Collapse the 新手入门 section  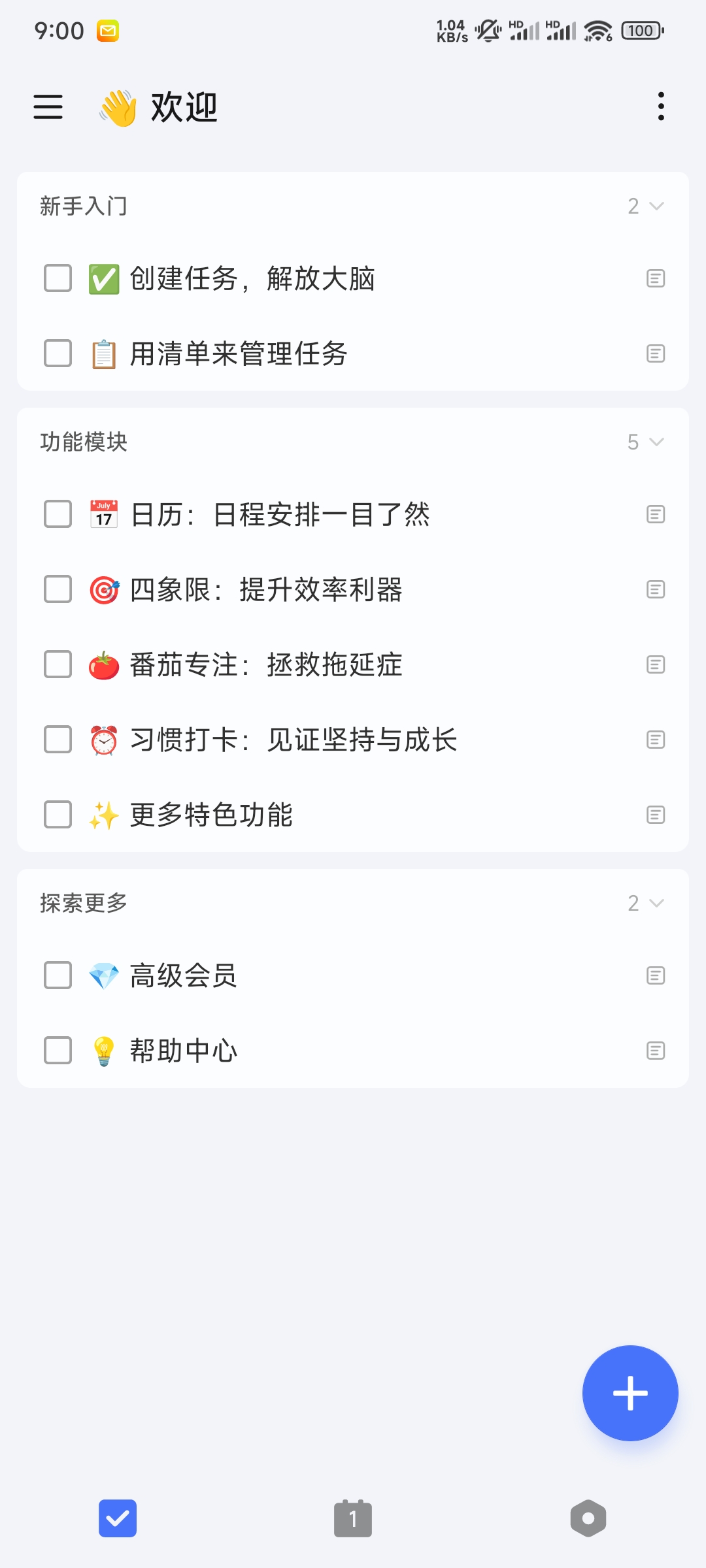click(x=656, y=206)
